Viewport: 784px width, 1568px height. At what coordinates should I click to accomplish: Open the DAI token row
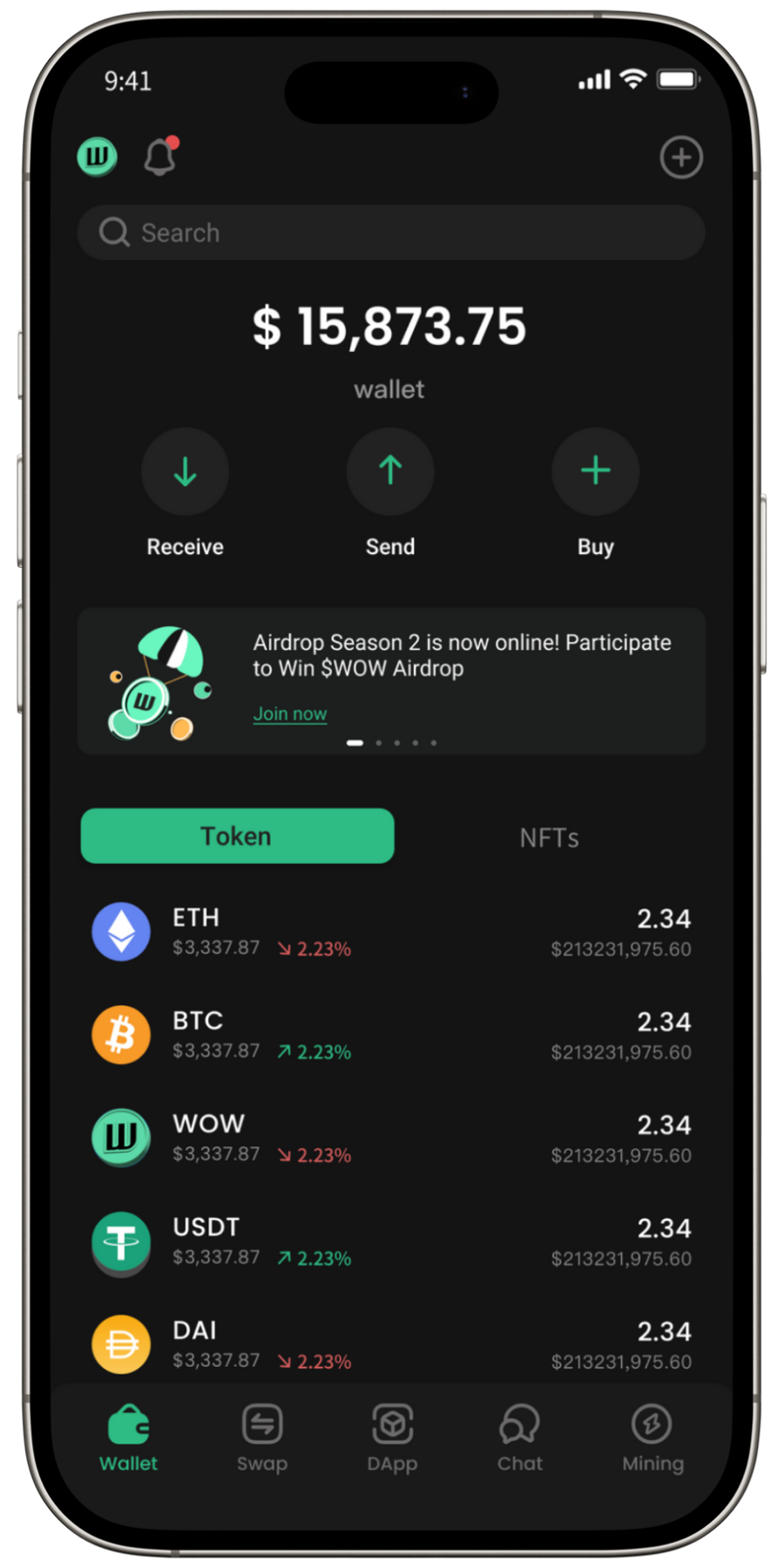[391, 1344]
